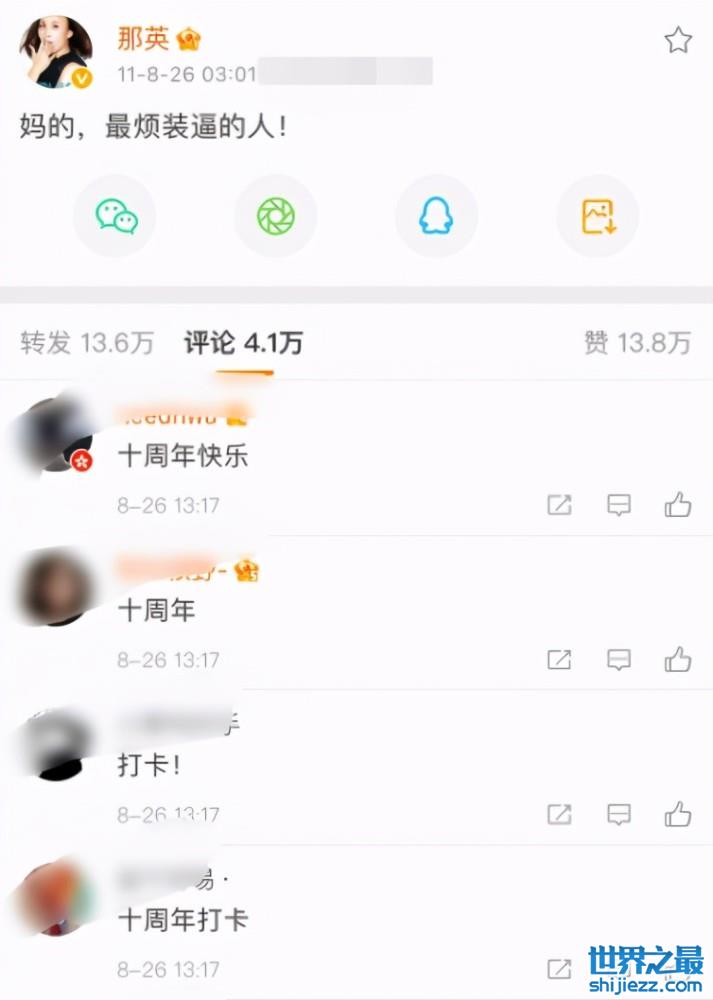Forward the comment "十周年打卡"

tap(559, 968)
